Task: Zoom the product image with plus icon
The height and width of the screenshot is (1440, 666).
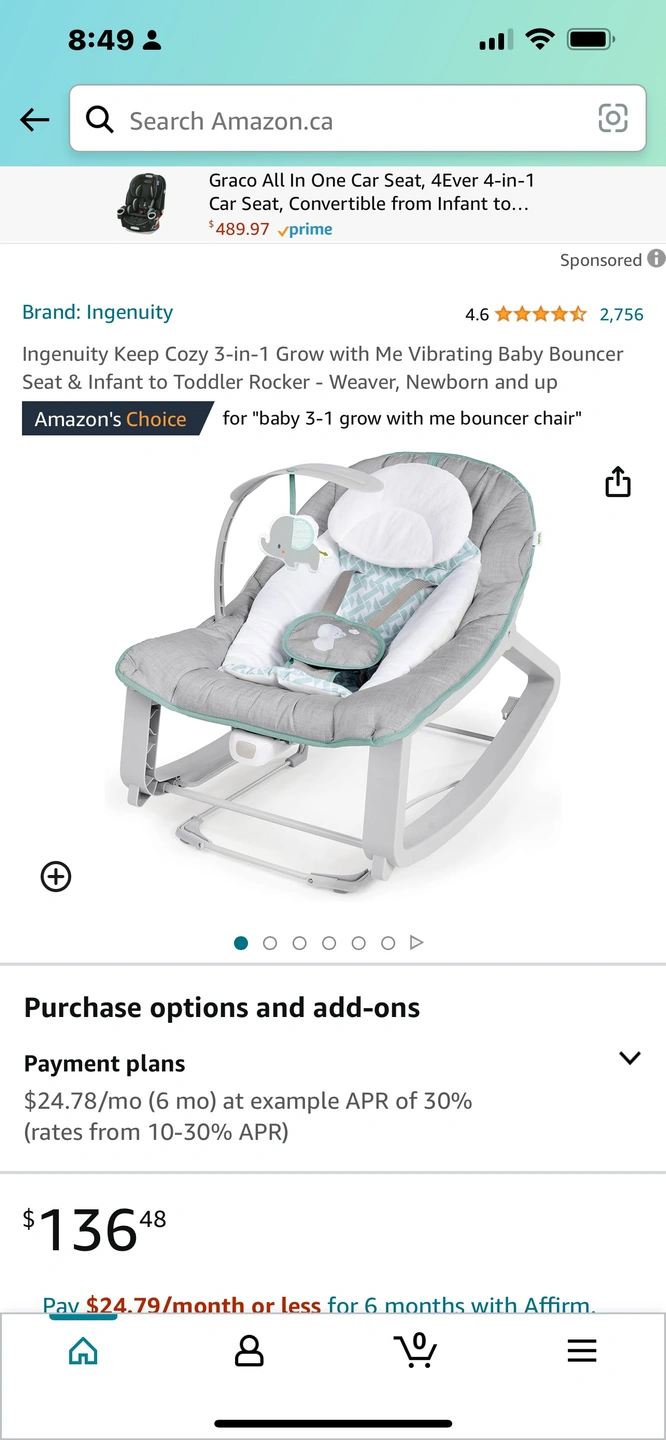Action: pyautogui.click(x=56, y=877)
